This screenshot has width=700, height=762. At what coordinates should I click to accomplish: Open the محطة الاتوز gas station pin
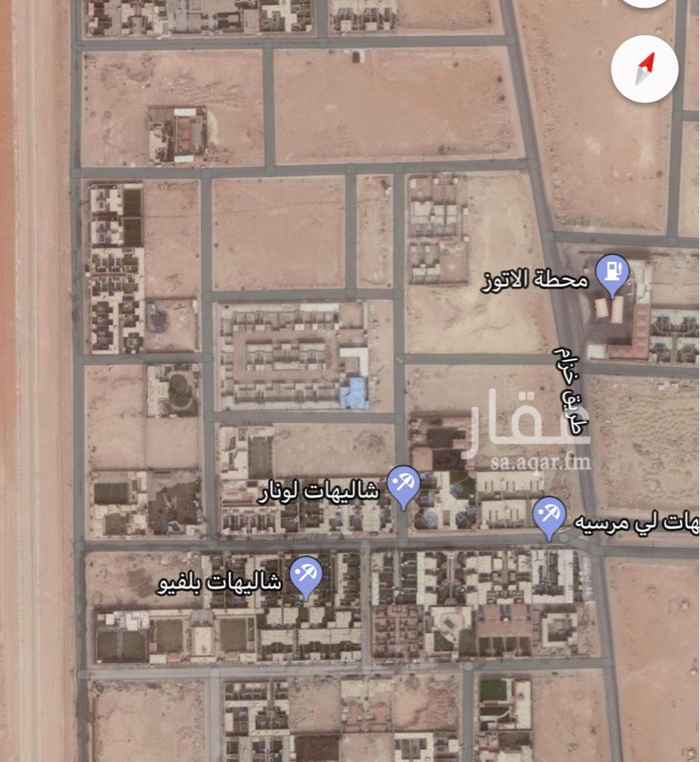click(x=611, y=272)
